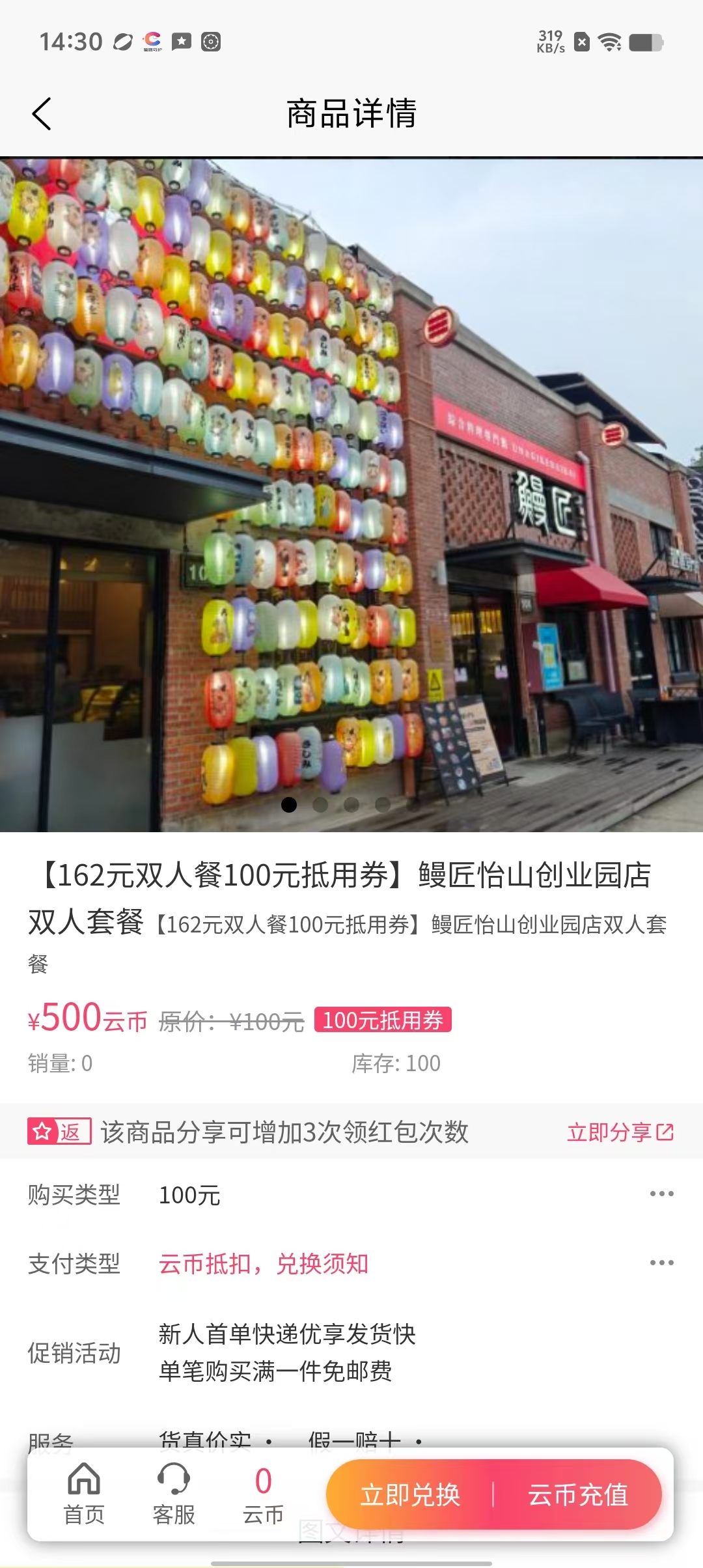The image size is (703, 1568).
Task: Tap 立即兑换 to redeem now
Action: tap(411, 1494)
